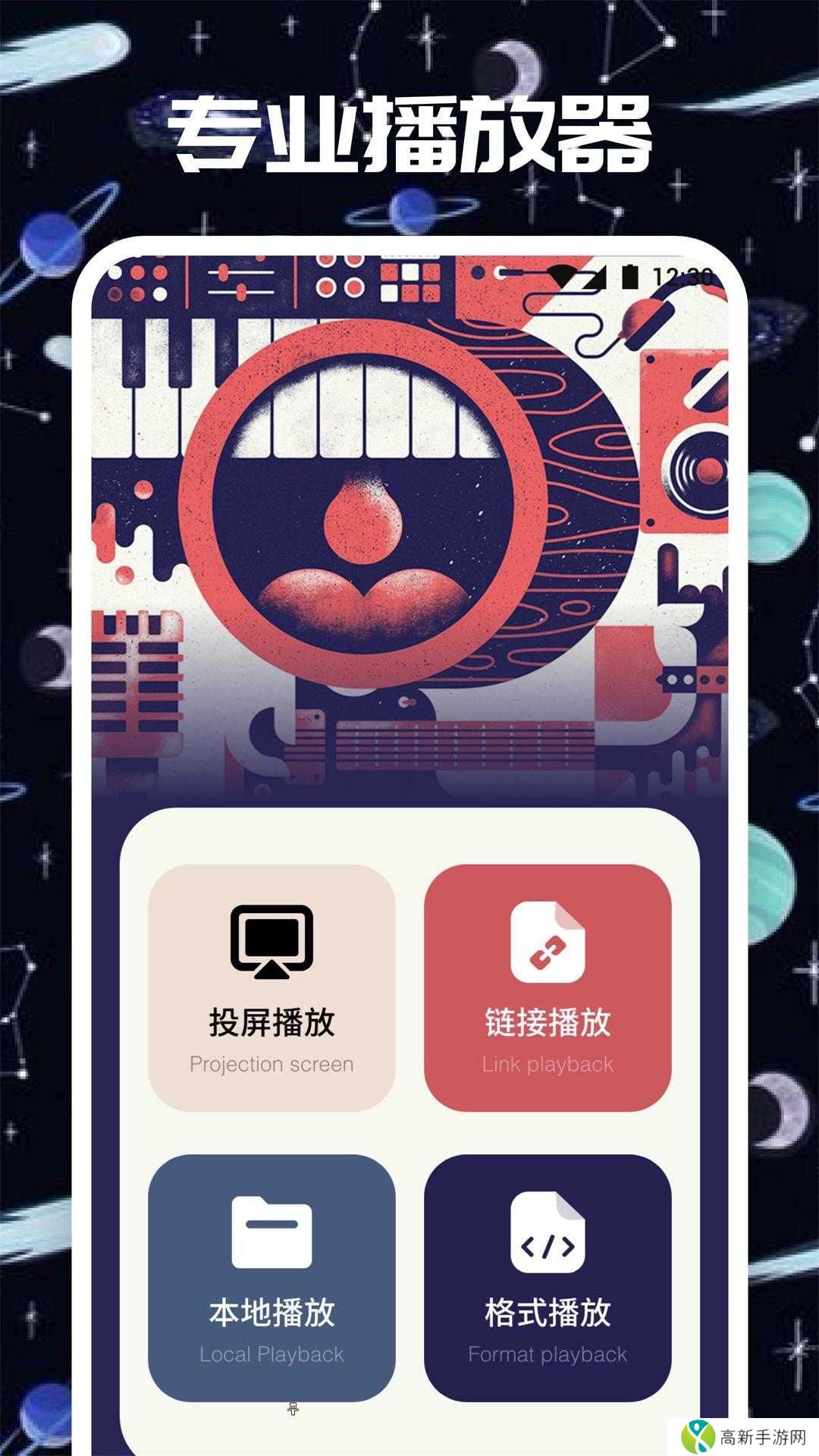Click the Projection screen English subtitle
This screenshot has height=1456, width=819.
271,1065
